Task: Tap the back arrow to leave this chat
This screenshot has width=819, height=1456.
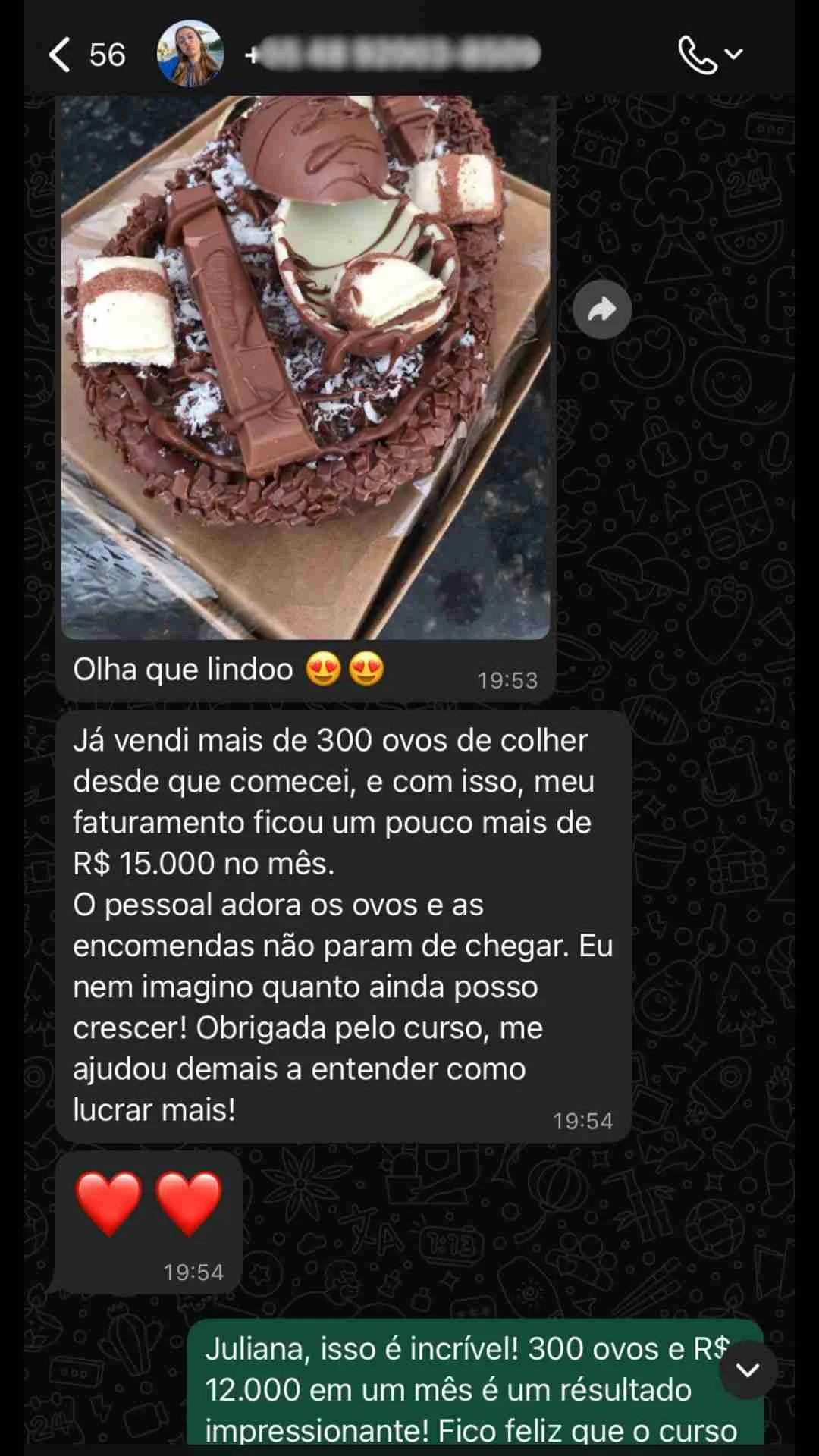Action: (x=59, y=55)
